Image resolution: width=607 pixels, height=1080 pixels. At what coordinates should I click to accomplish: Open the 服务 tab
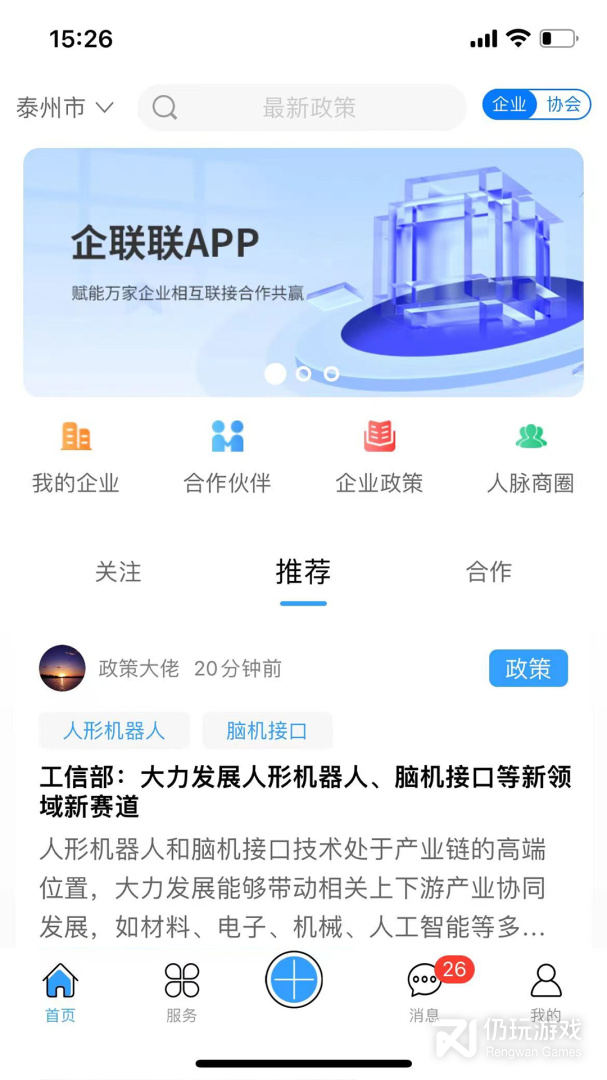182,992
